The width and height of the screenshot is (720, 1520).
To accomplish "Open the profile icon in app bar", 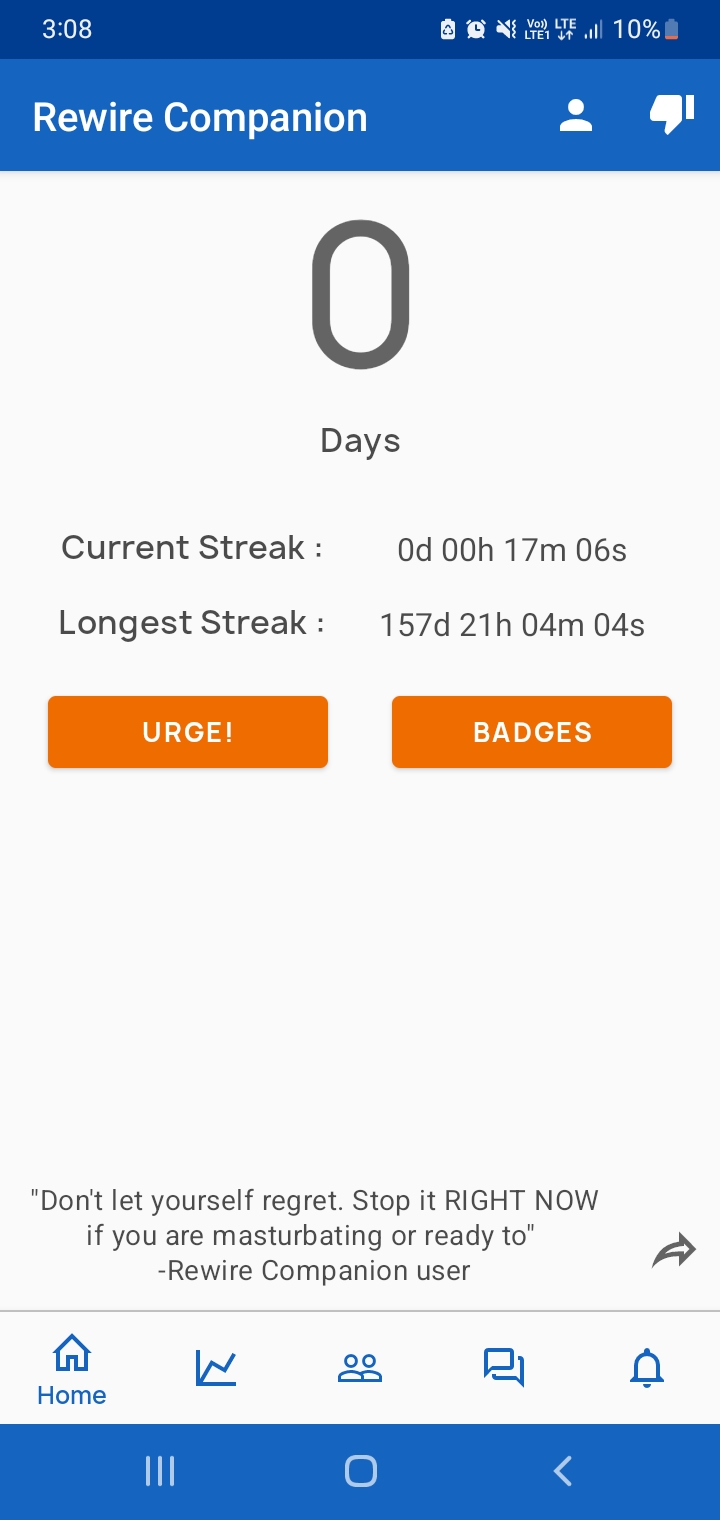I will click(x=576, y=116).
